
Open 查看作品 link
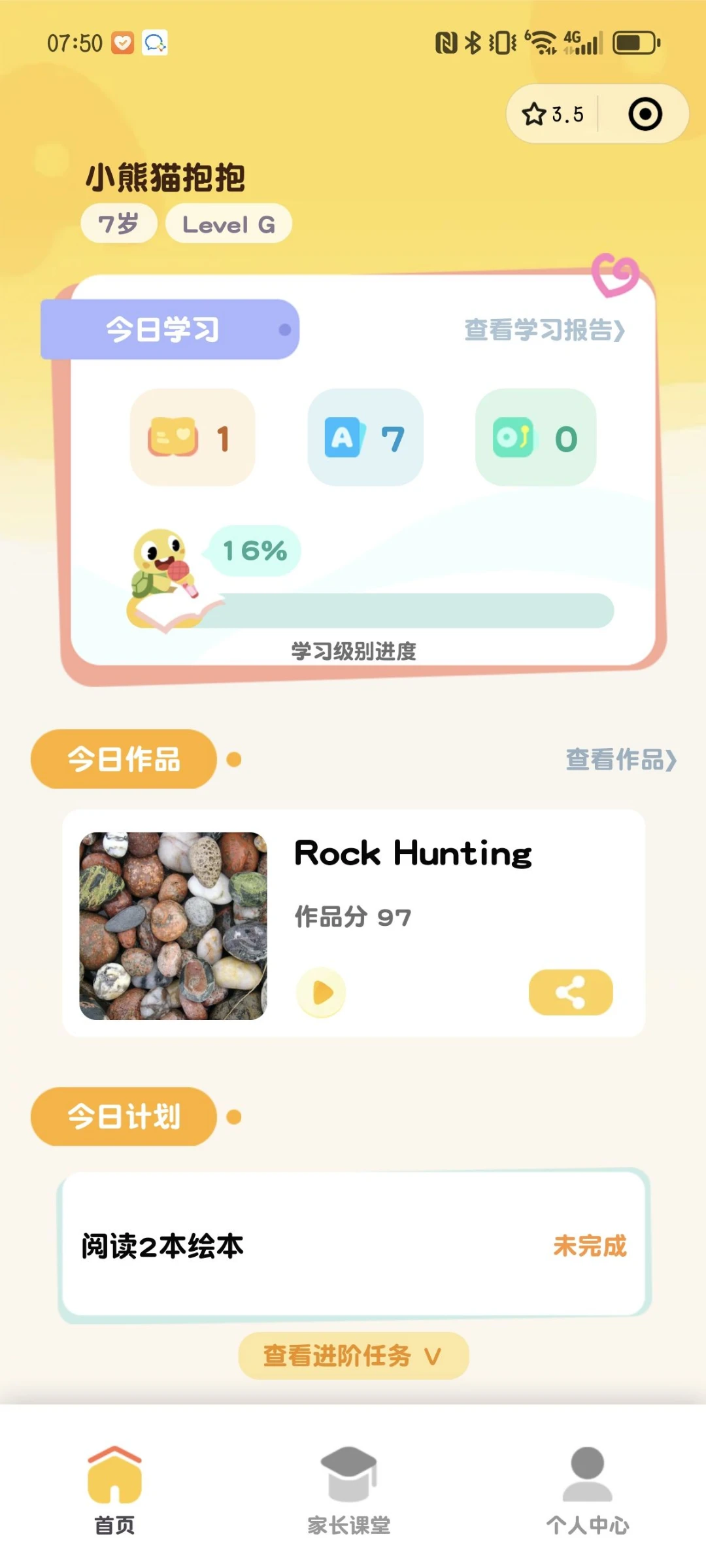[620, 760]
